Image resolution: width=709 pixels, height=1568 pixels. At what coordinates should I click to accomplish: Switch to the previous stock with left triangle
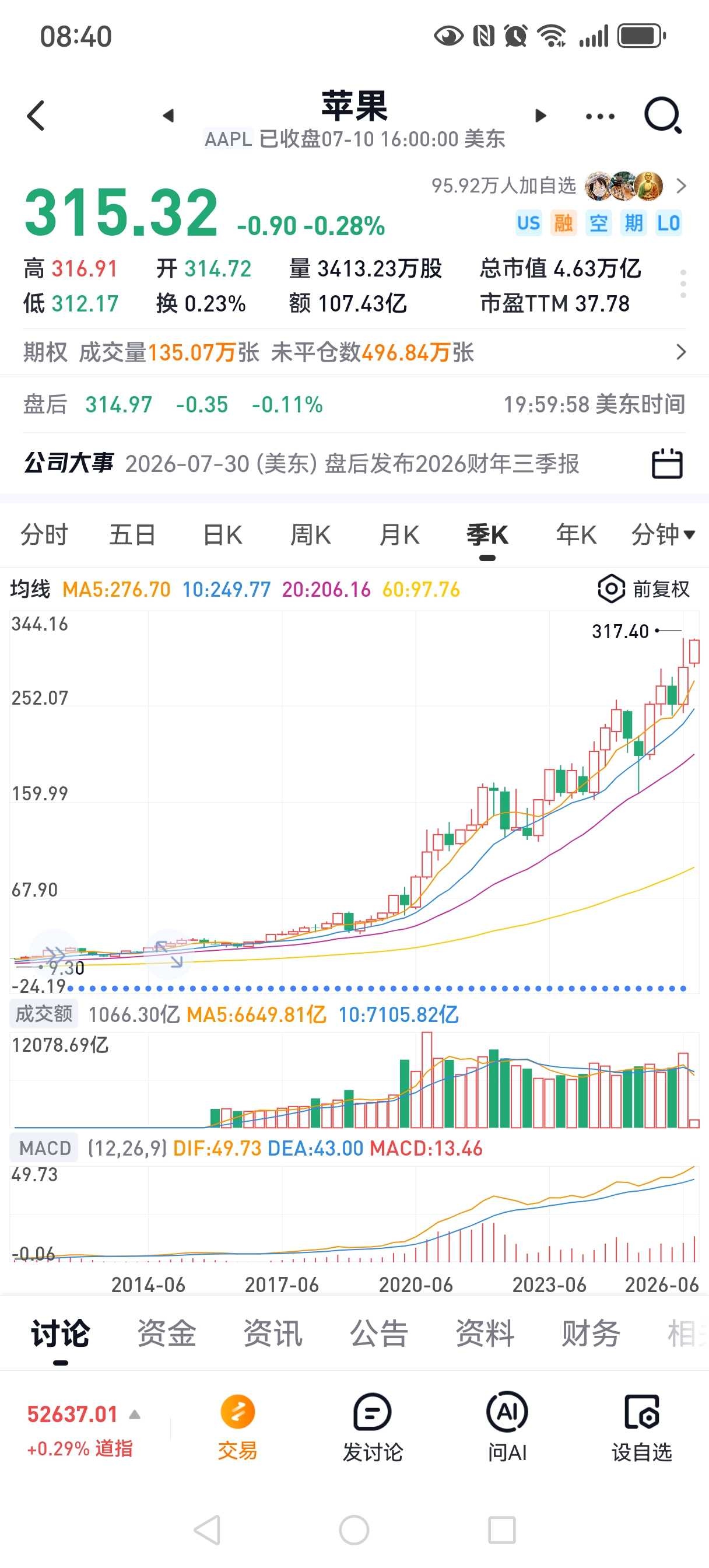[169, 116]
